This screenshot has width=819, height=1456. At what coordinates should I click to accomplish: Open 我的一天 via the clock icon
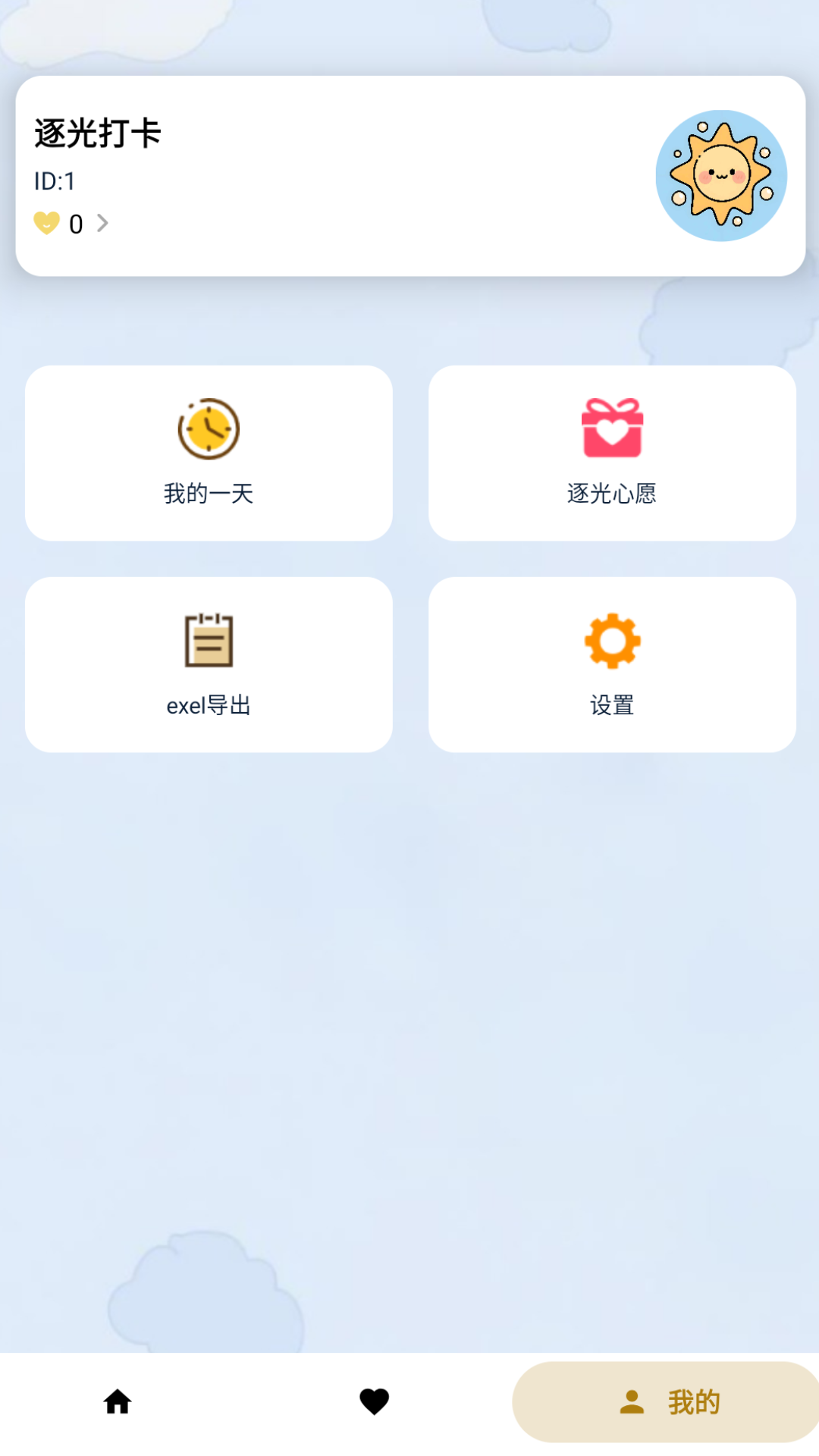click(207, 428)
